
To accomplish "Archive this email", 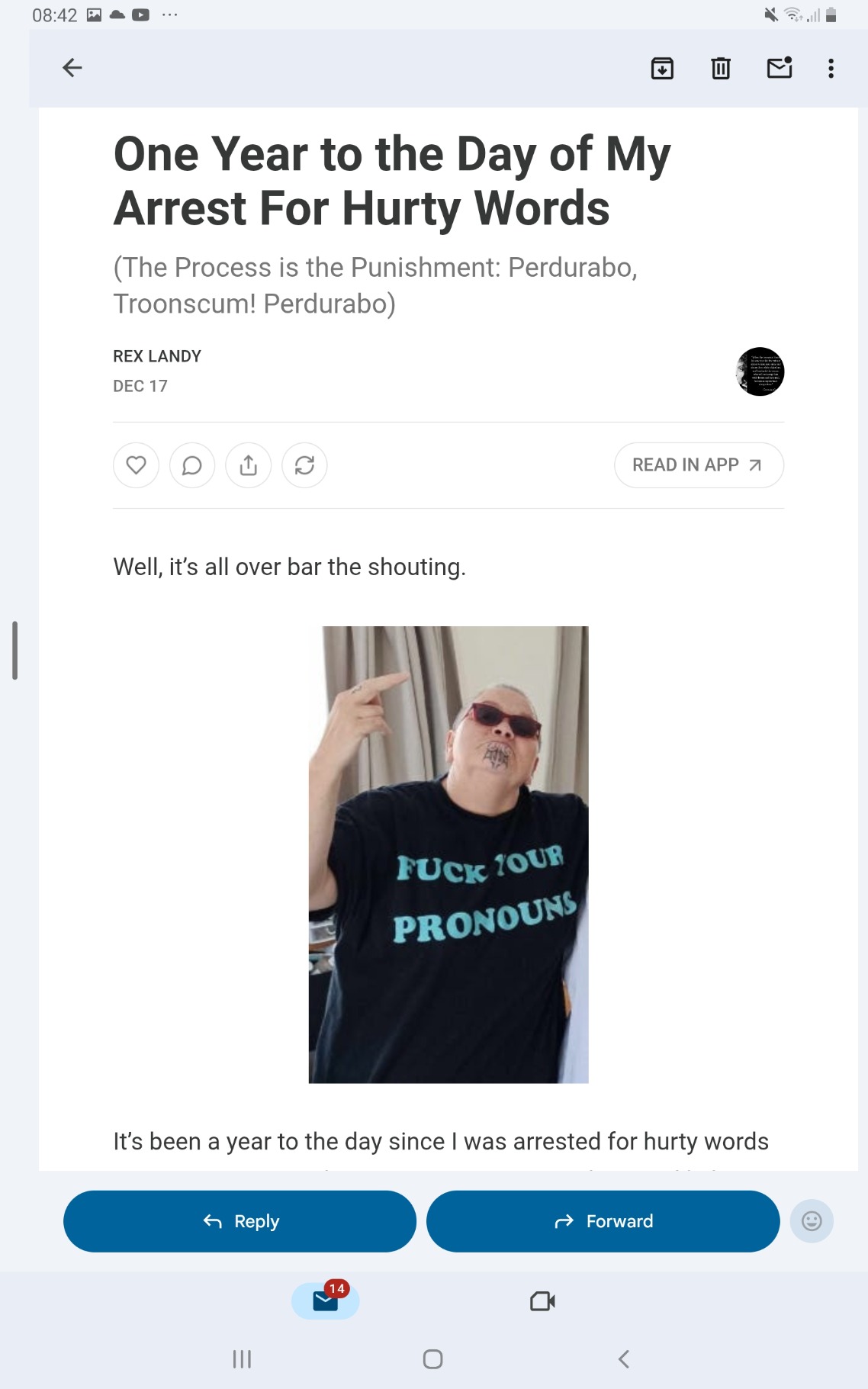I will 662,69.
